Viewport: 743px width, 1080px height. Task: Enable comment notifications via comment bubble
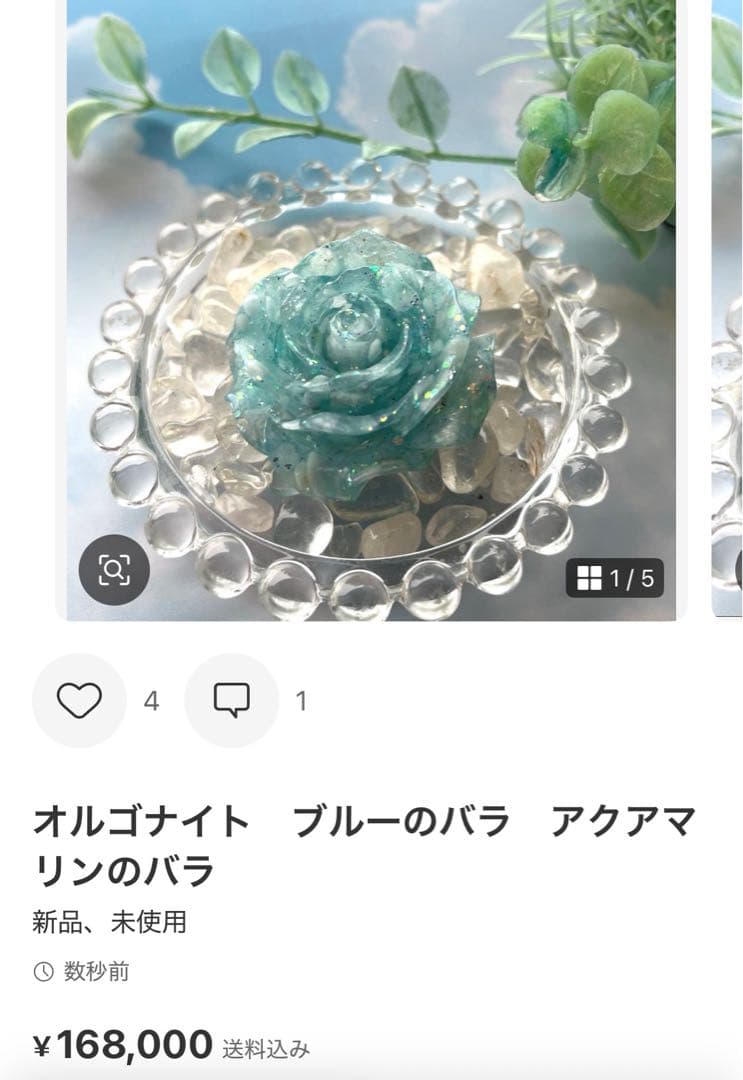pos(233,700)
